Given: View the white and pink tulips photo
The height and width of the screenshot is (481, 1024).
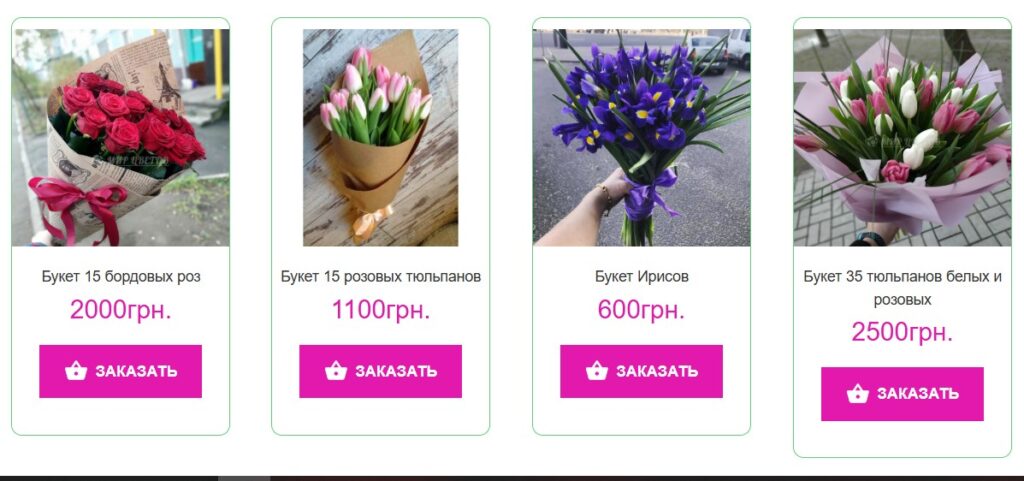Looking at the screenshot, I should (x=902, y=137).
